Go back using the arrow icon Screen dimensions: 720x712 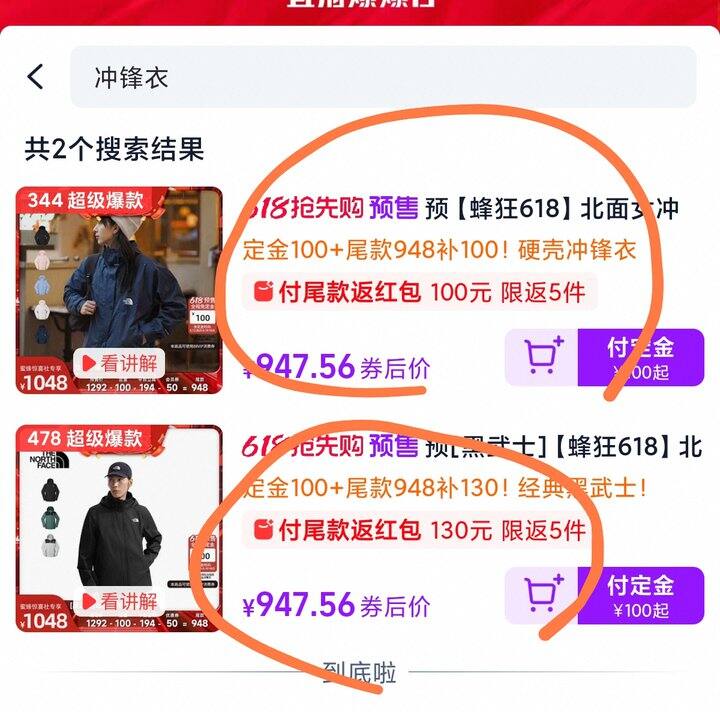[x=36, y=77]
